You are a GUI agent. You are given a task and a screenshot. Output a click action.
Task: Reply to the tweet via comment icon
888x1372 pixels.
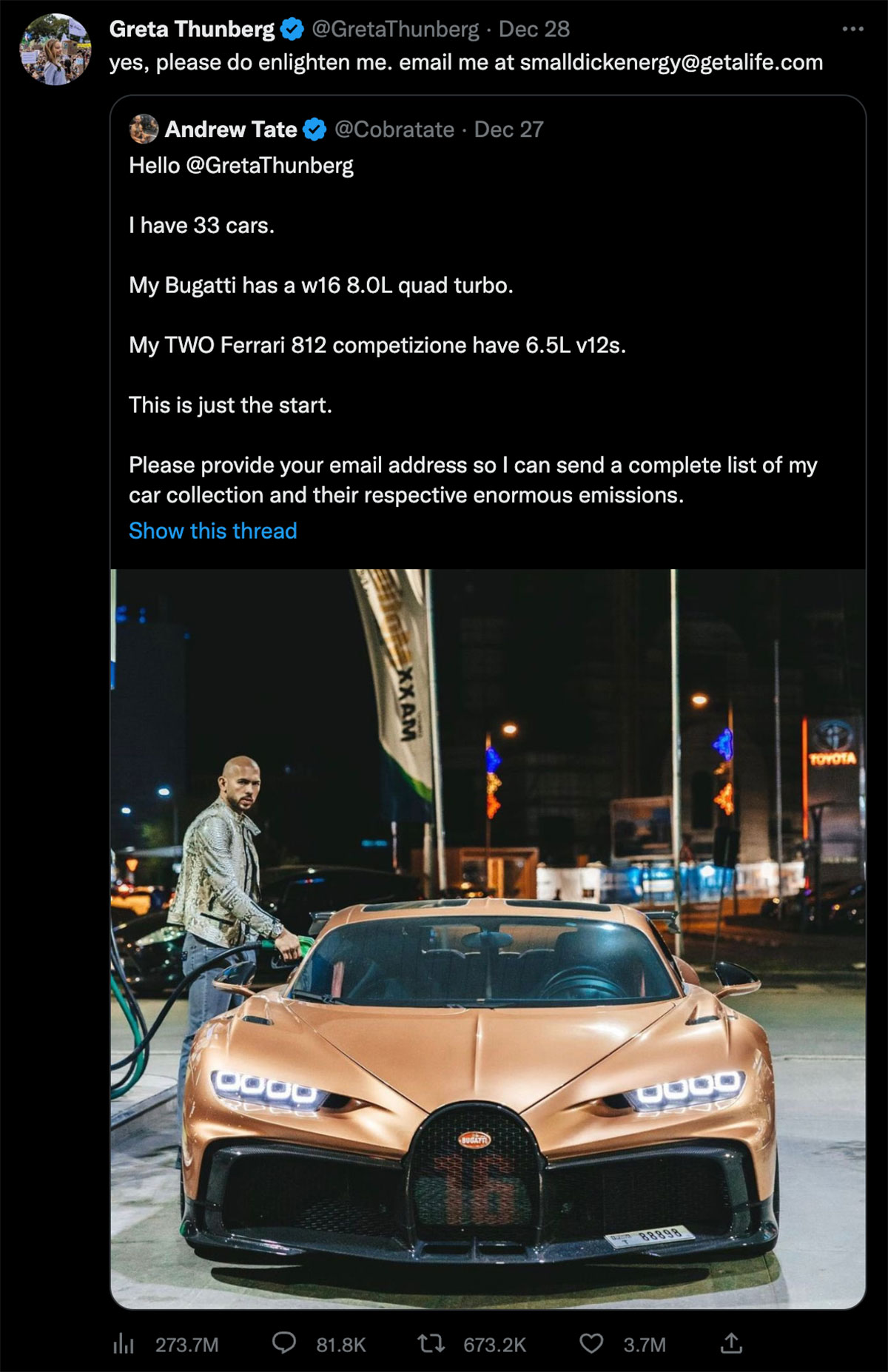click(x=284, y=1343)
